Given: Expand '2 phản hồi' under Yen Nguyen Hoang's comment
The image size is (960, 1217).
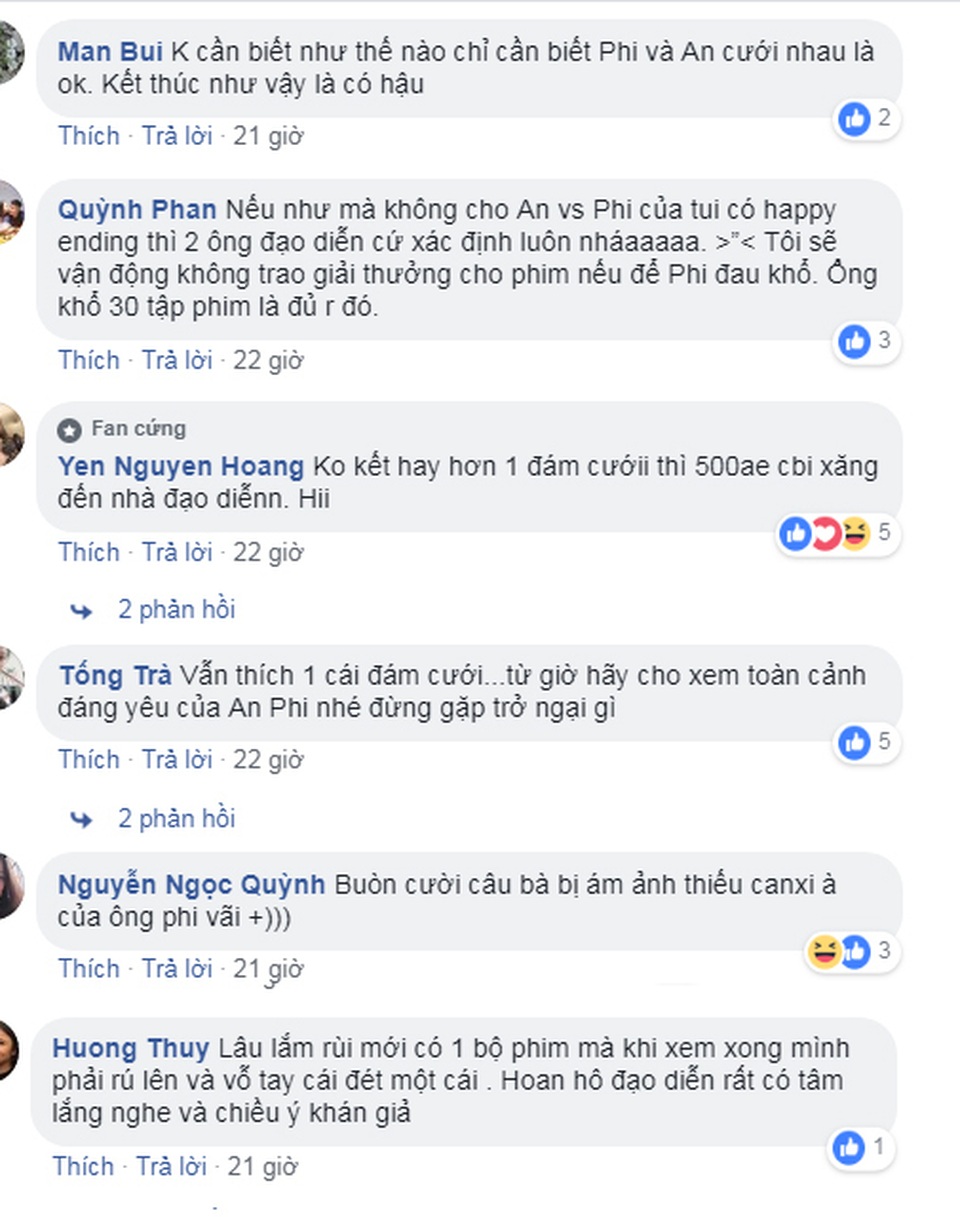Looking at the screenshot, I should pos(177,608).
